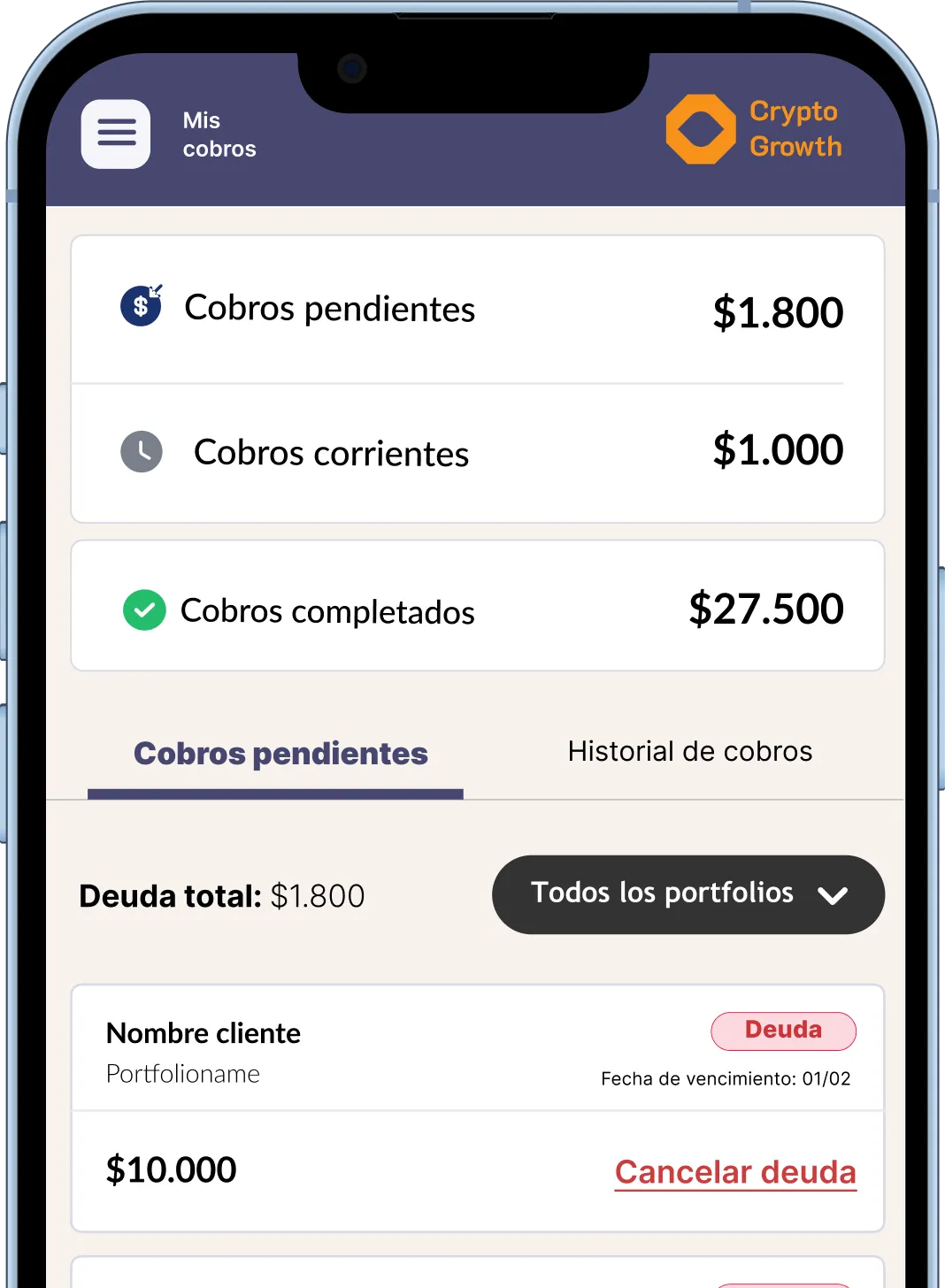Toggle the Deuda status badge
The height and width of the screenshot is (1288, 945).
point(783,1030)
